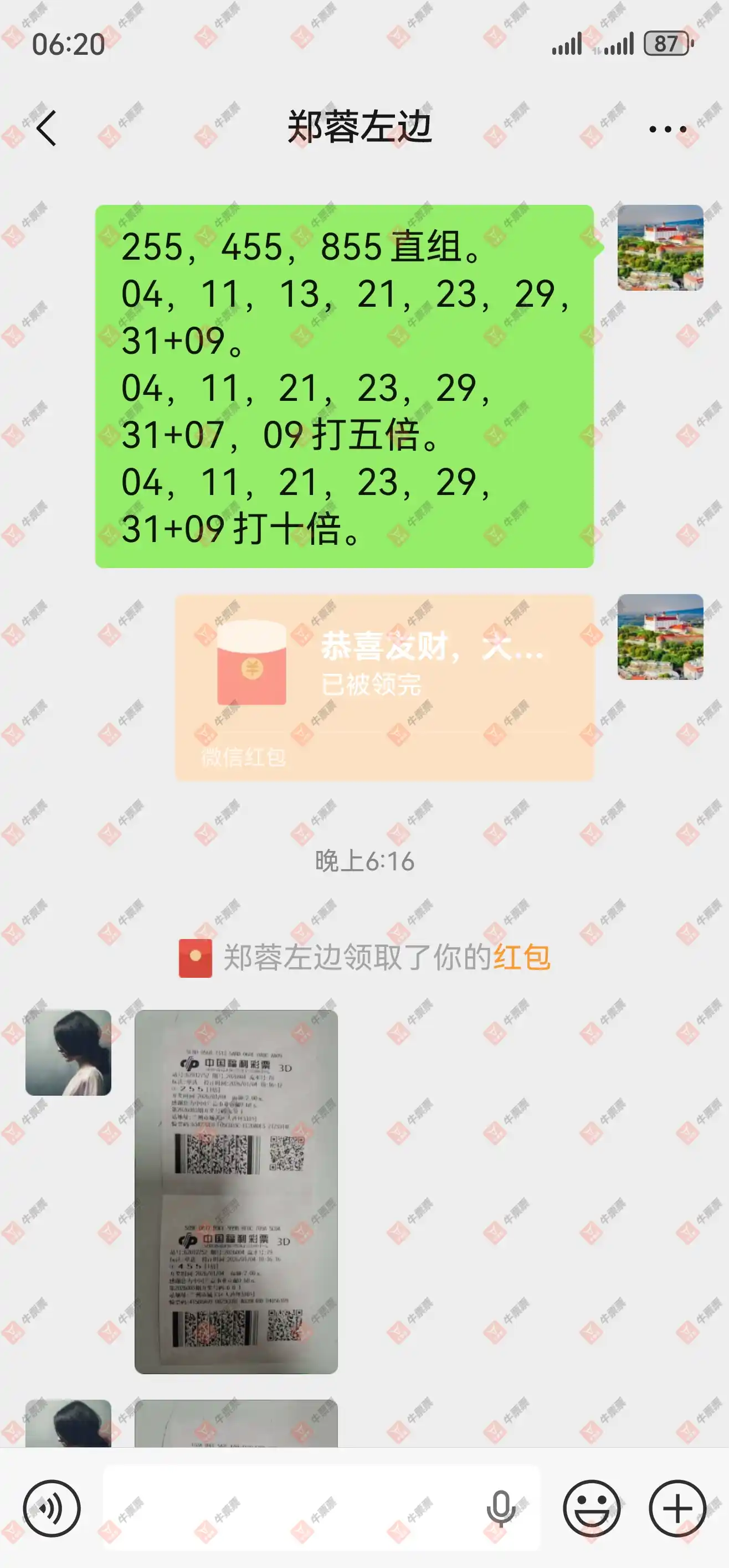Open the orange 红包 link in the notice

point(522,957)
